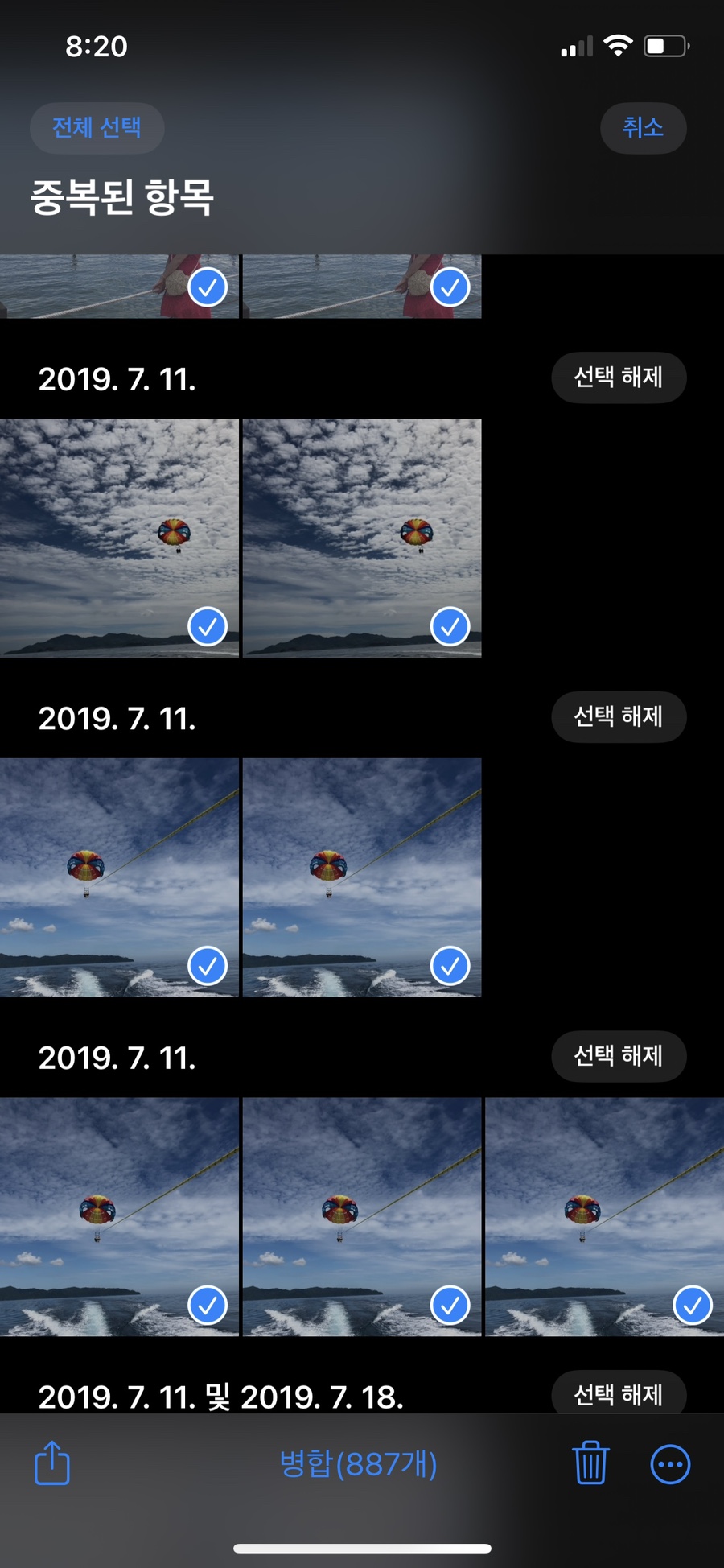Screen dimensions: 724x1568
Task: Cancel selection with 취소
Action: tap(643, 127)
